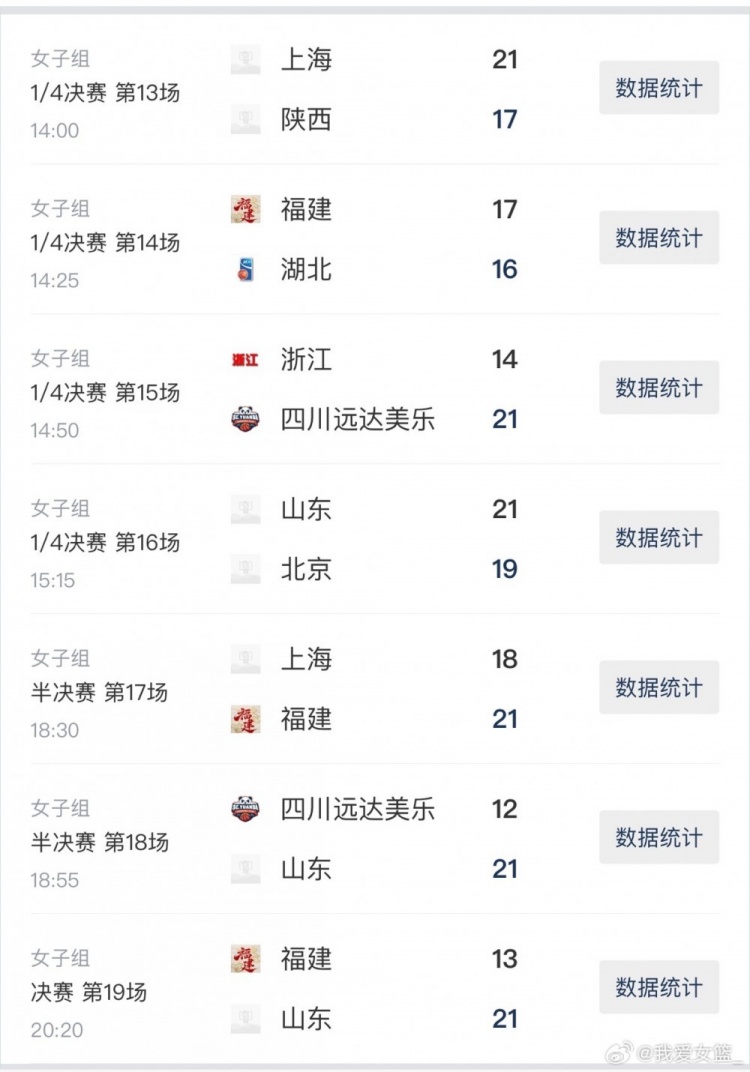Open 数据统计 for 第16场 山东 vs 北京
This screenshot has height=1072, width=750.
point(659,538)
